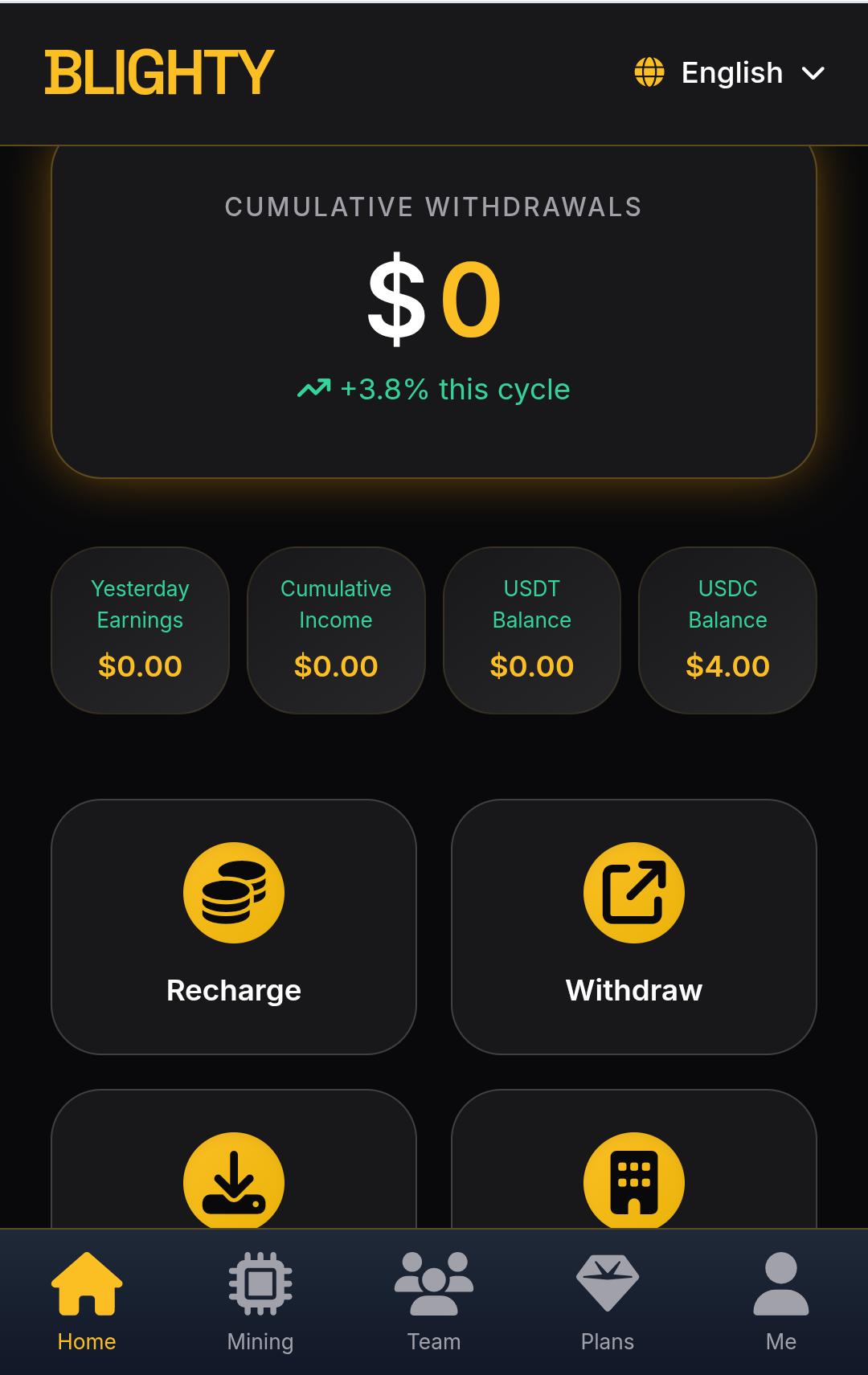The width and height of the screenshot is (868, 1375).
Task: Tap the Withdraw external-link icon
Action: coord(633,892)
